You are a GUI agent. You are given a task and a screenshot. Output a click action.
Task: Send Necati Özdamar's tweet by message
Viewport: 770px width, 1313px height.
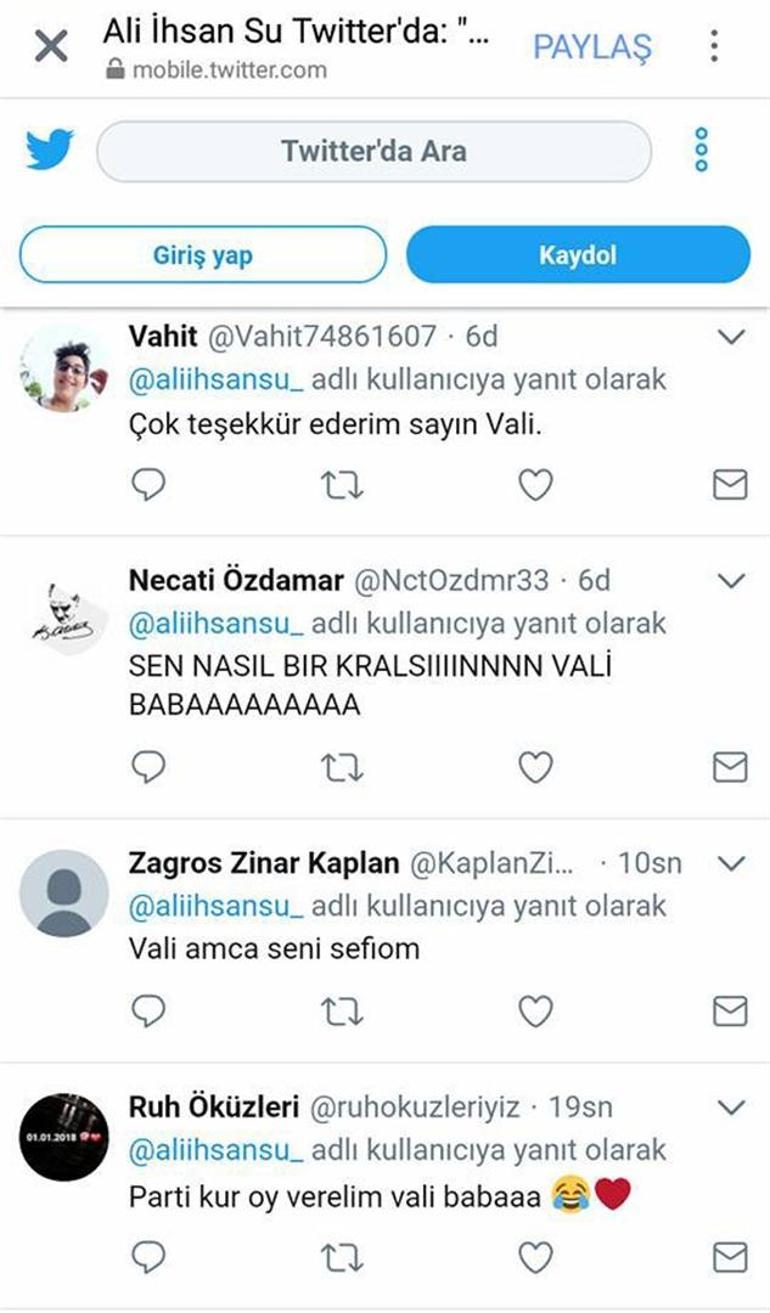(729, 768)
